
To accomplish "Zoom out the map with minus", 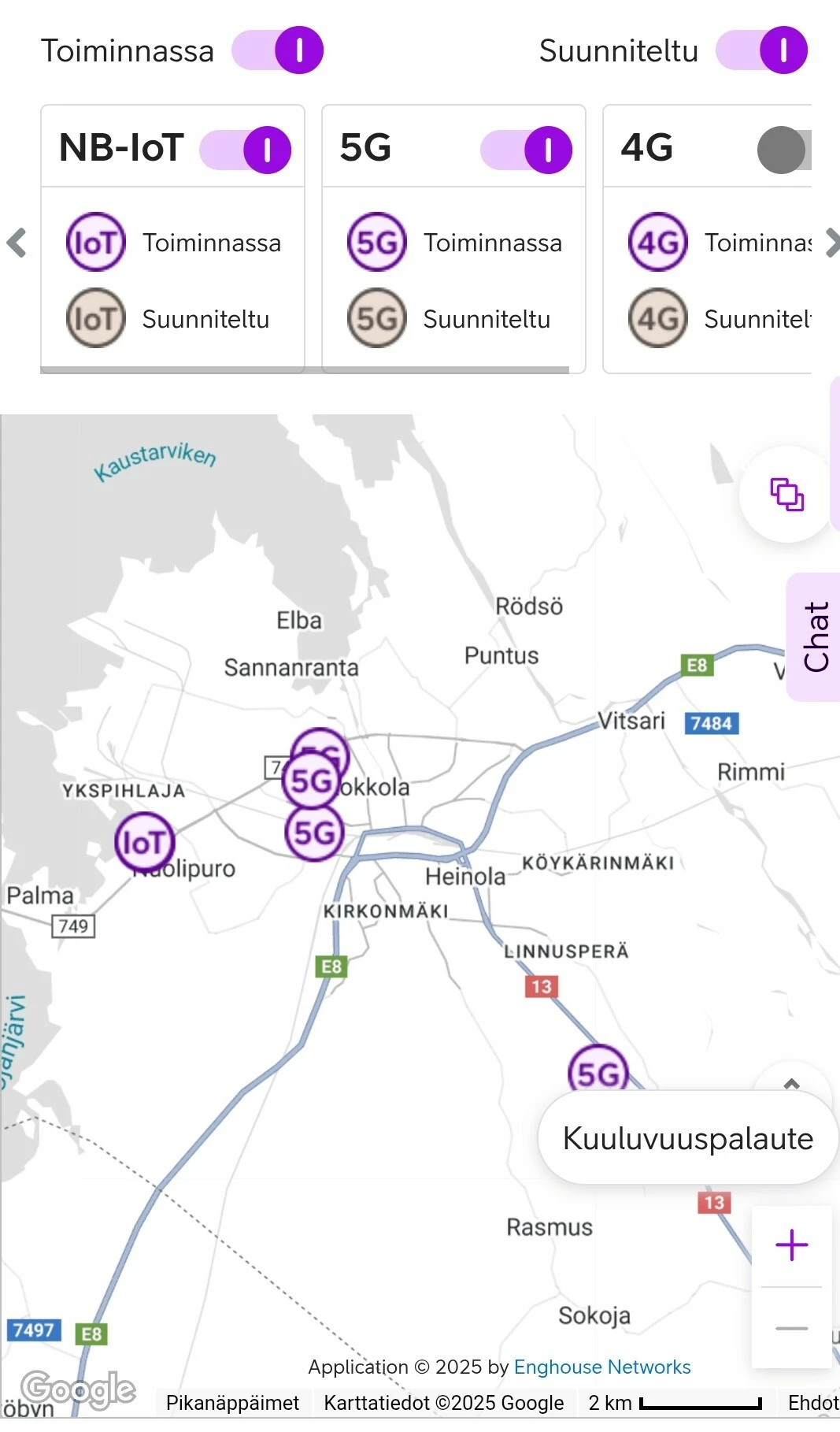I will coord(791,1329).
